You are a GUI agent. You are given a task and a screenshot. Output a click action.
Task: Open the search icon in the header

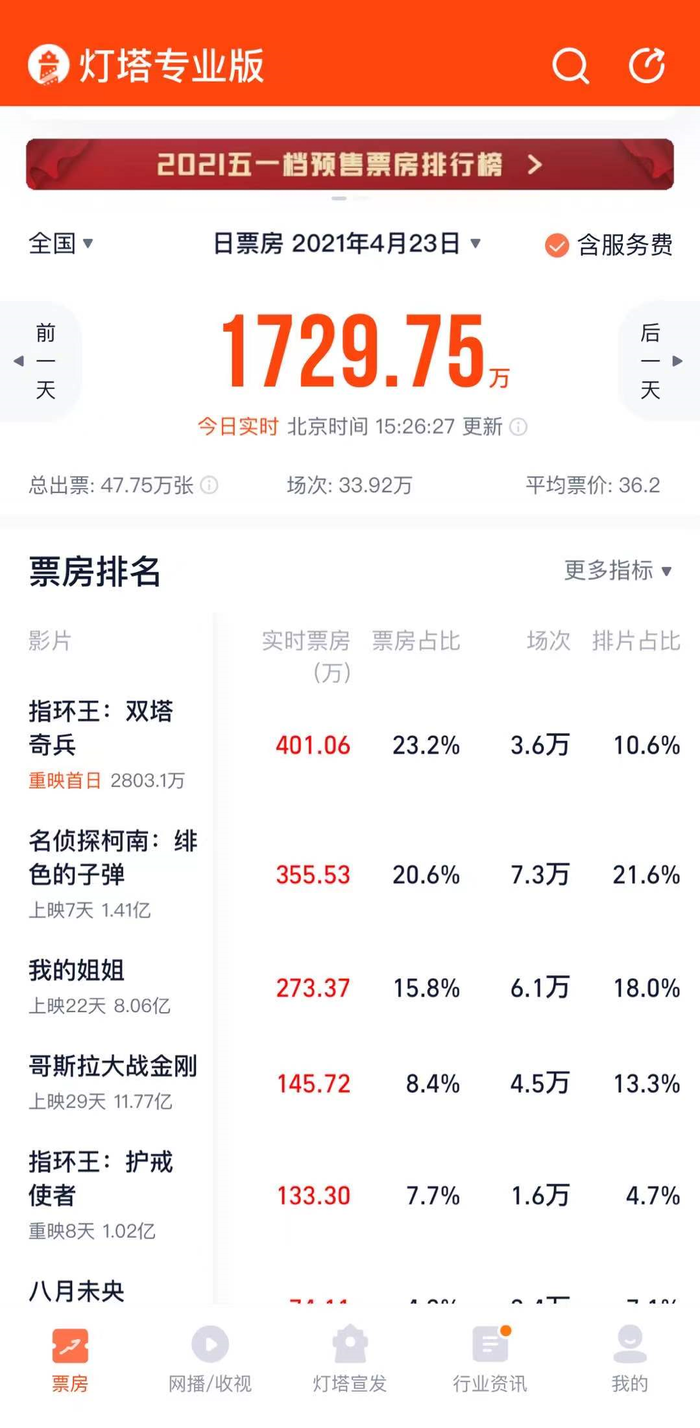pos(571,66)
